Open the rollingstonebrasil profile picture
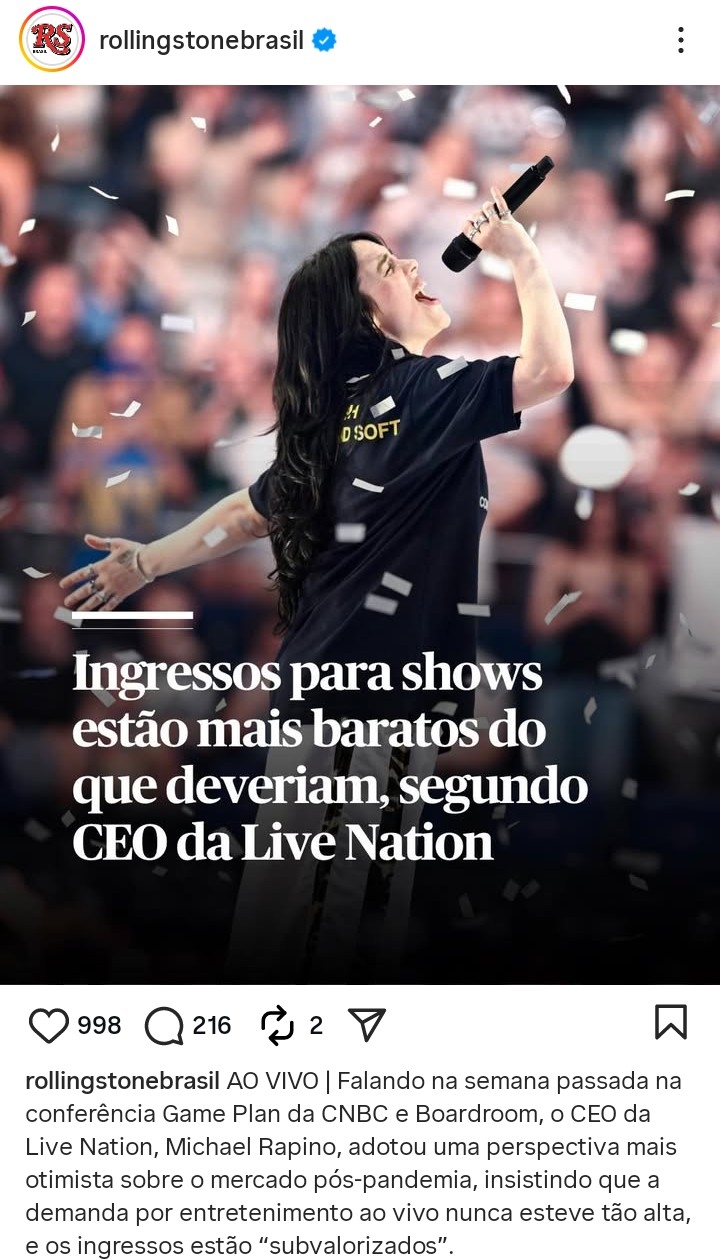 tap(52, 40)
